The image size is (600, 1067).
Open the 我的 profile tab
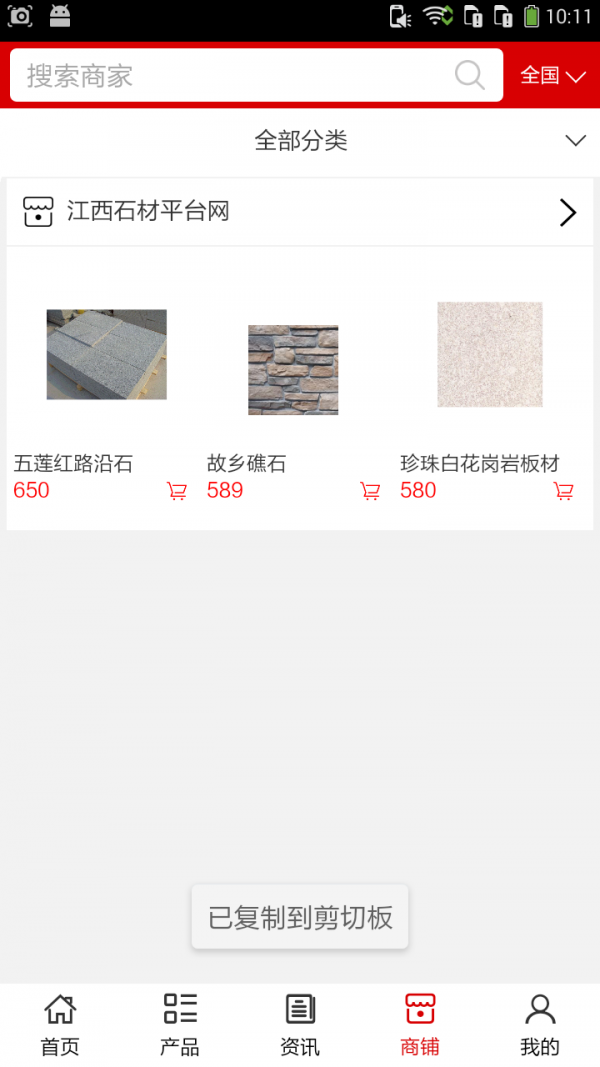point(540,1025)
